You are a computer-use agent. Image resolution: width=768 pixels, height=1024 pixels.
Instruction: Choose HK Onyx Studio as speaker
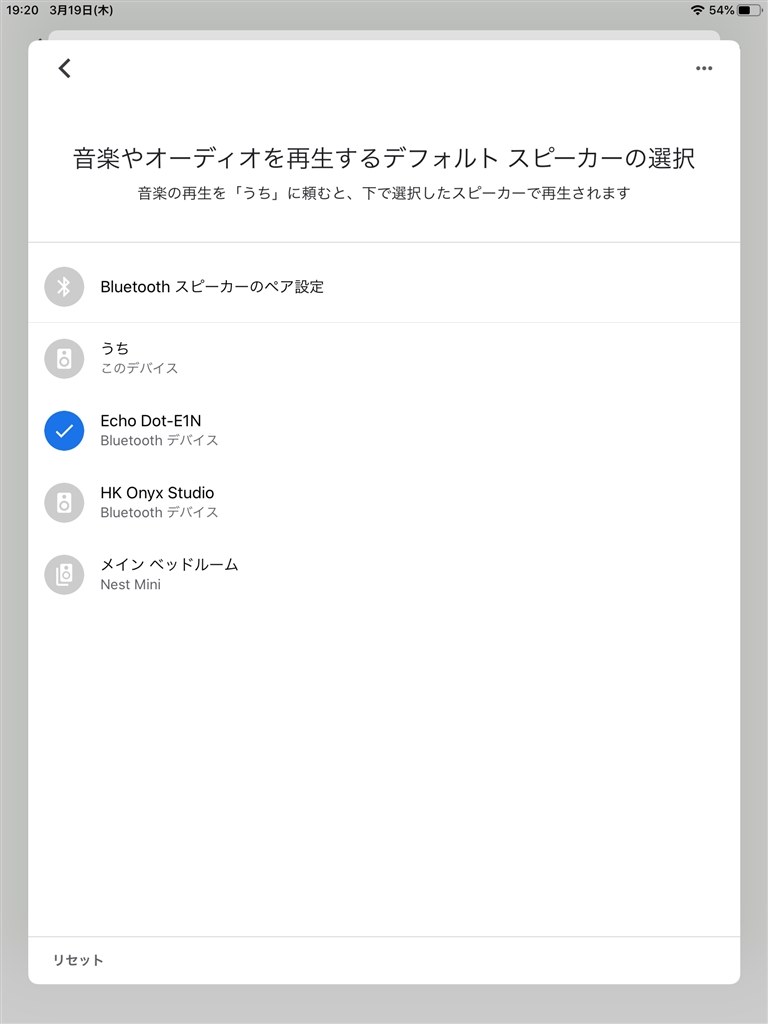click(x=384, y=502)
